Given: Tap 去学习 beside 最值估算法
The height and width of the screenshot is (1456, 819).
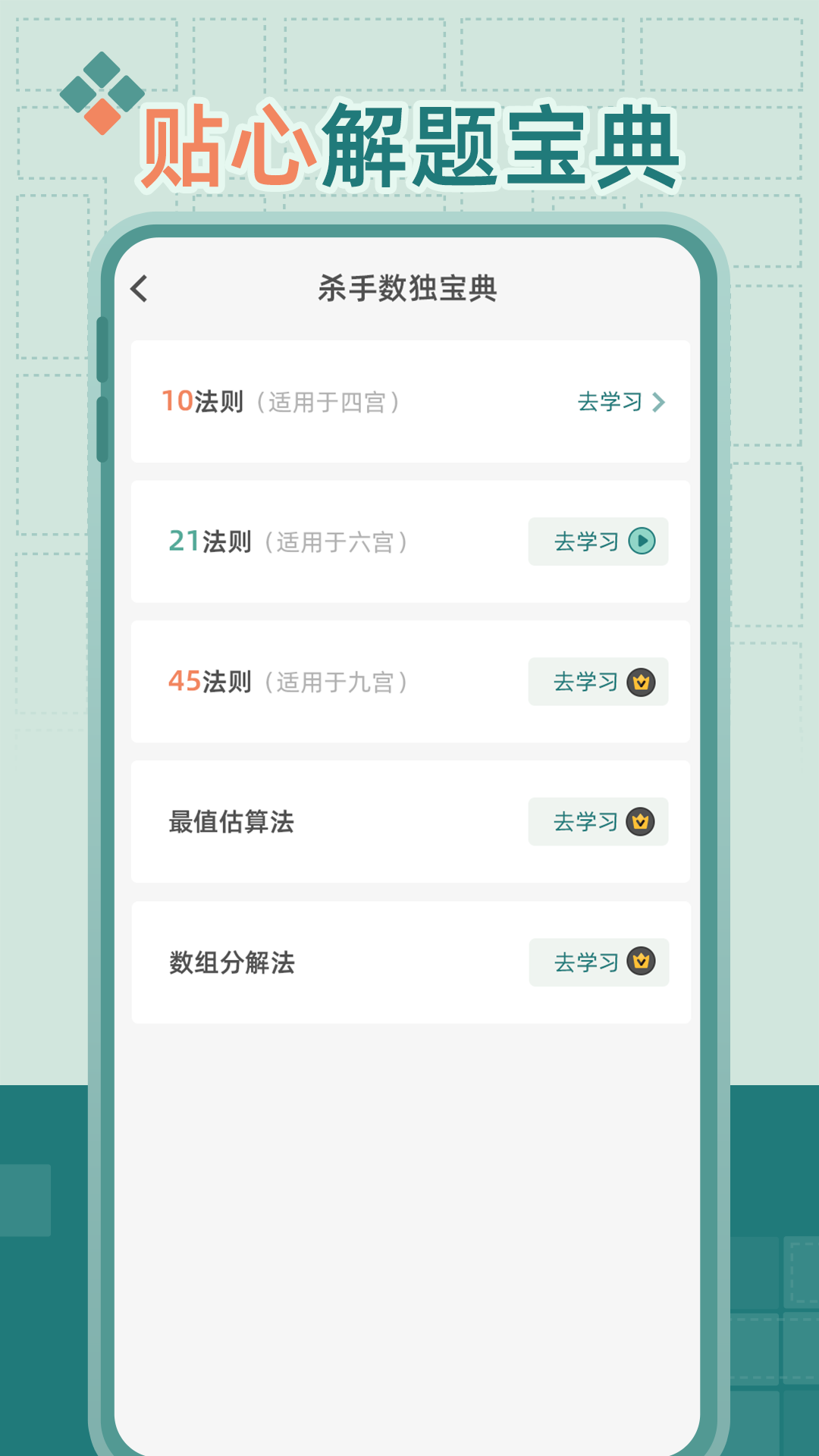Looking at the screenshot, I should [584, 822].
